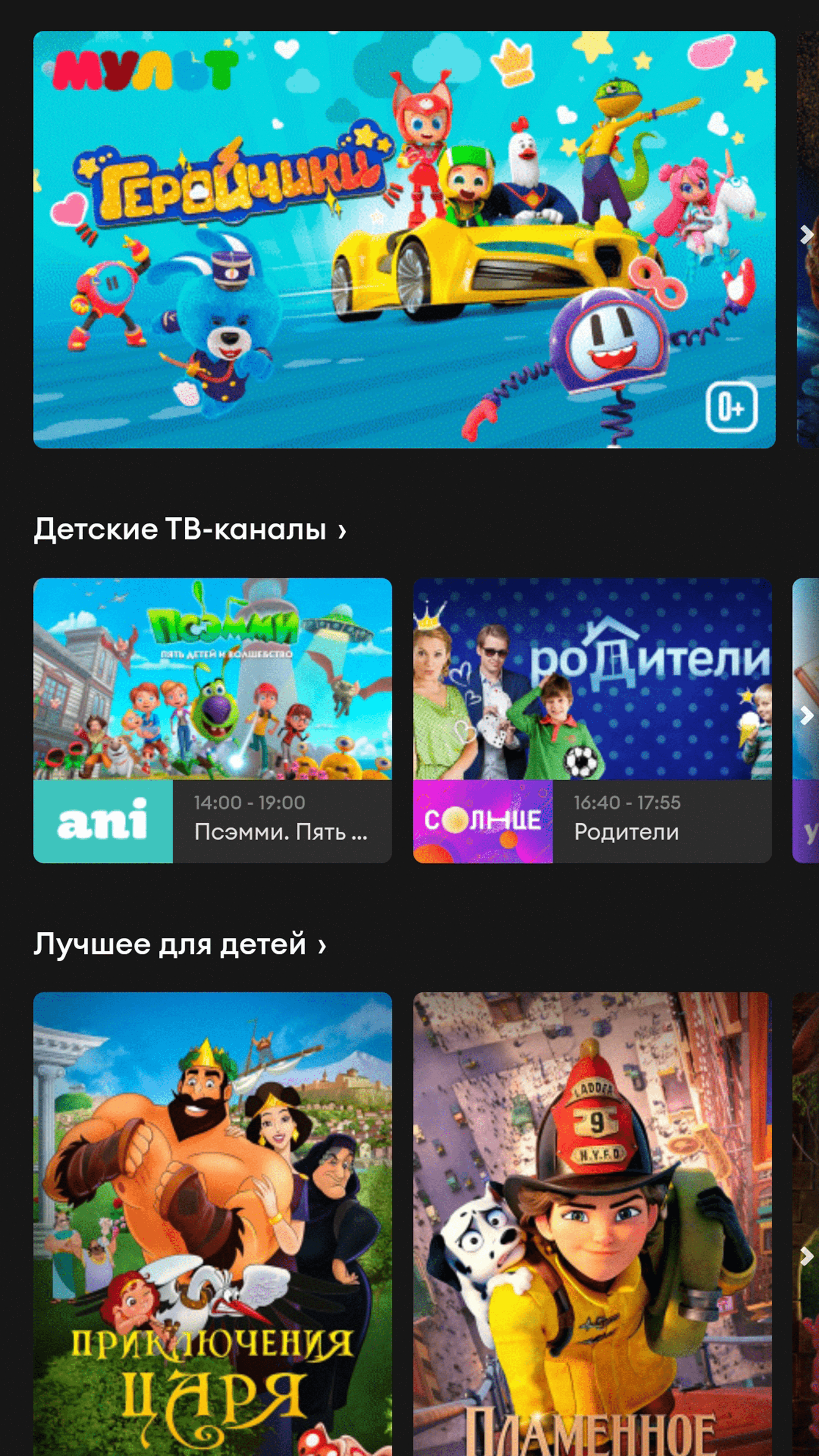Screen dimensions: 819x1456
Task: Open the Геройчики banner
Action: (404, 240)
